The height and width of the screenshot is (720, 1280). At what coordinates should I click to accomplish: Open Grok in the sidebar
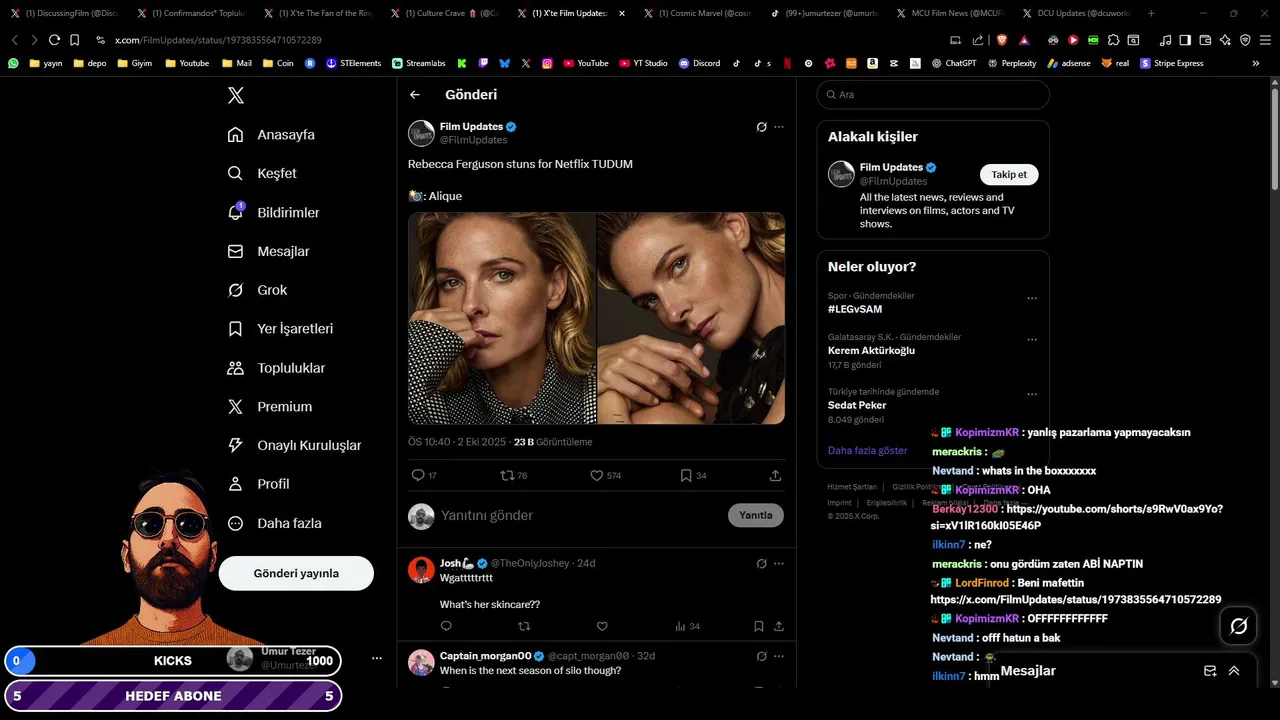pyautogui.click(x=258, y=290)
